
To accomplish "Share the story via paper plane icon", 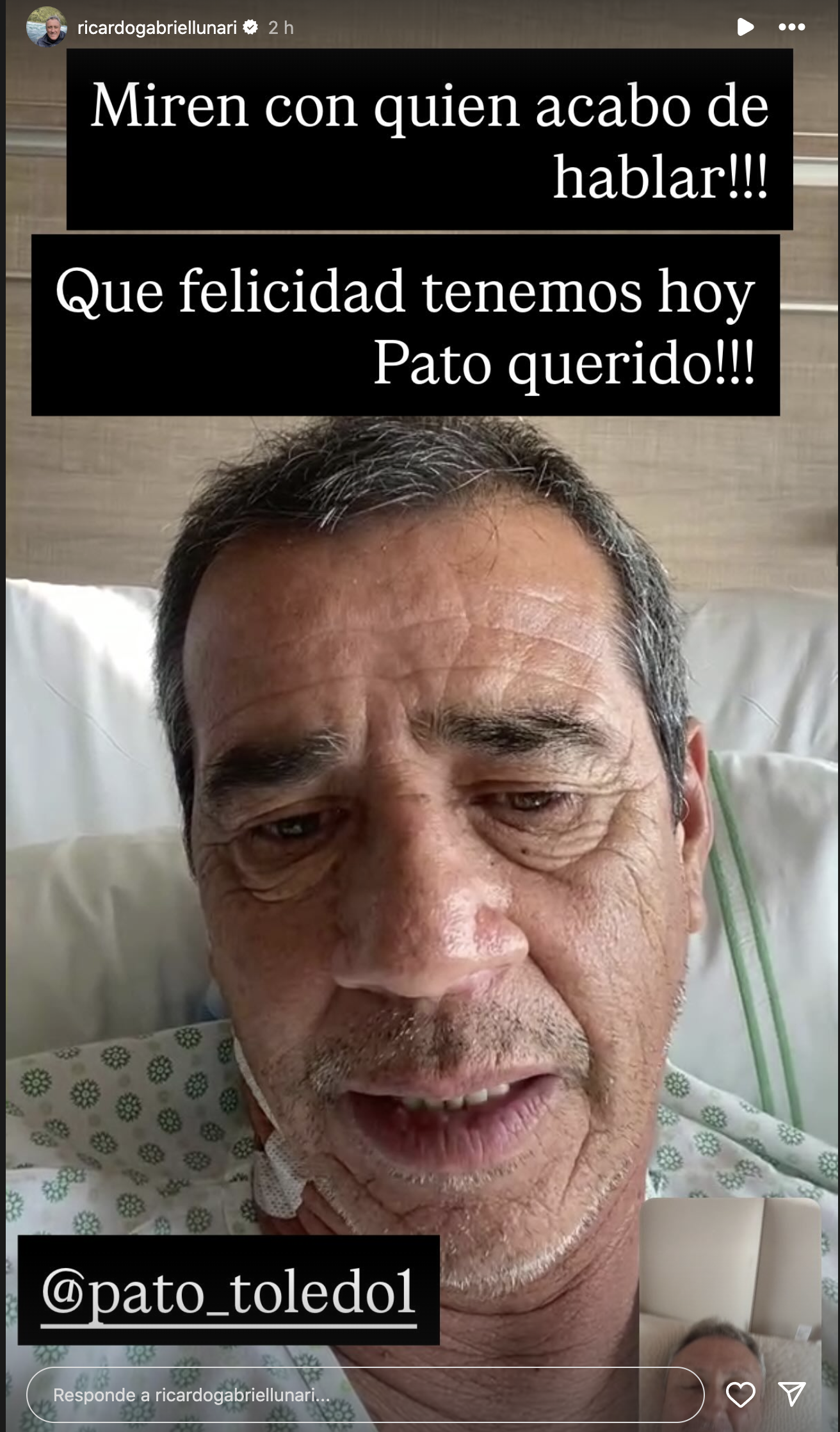I will tap(791, 1395).
